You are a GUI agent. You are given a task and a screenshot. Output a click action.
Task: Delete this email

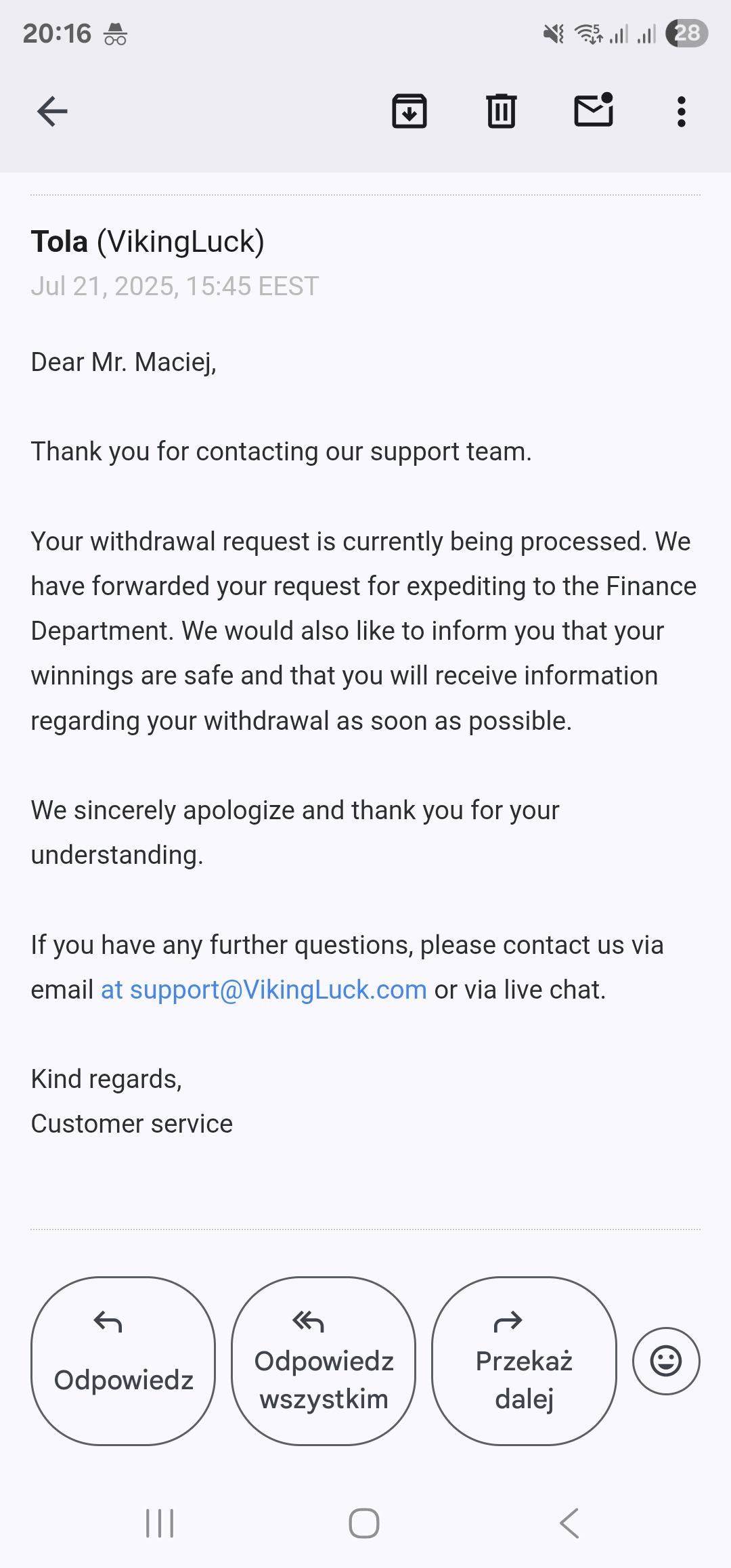click(501, 112)
